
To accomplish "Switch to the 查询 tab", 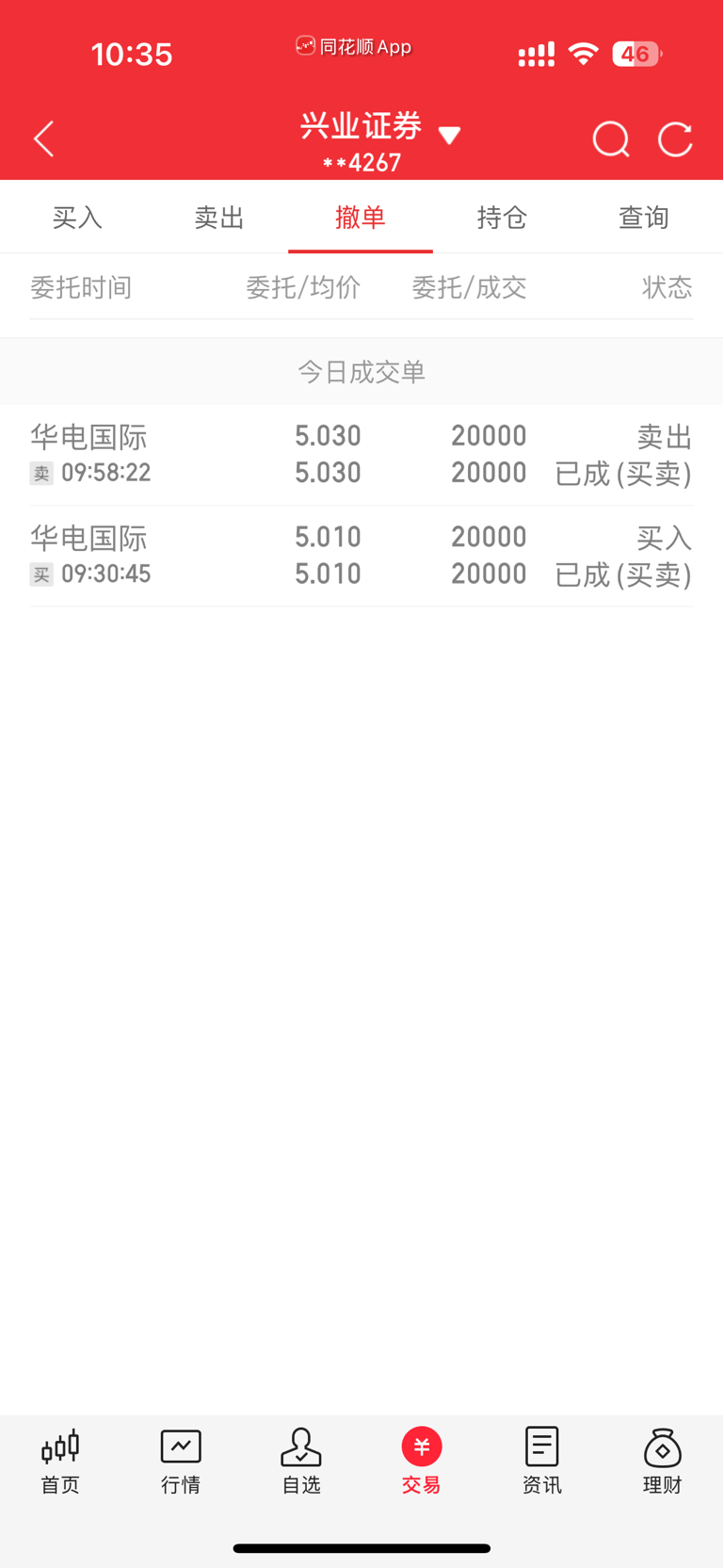I will point(644,218).
